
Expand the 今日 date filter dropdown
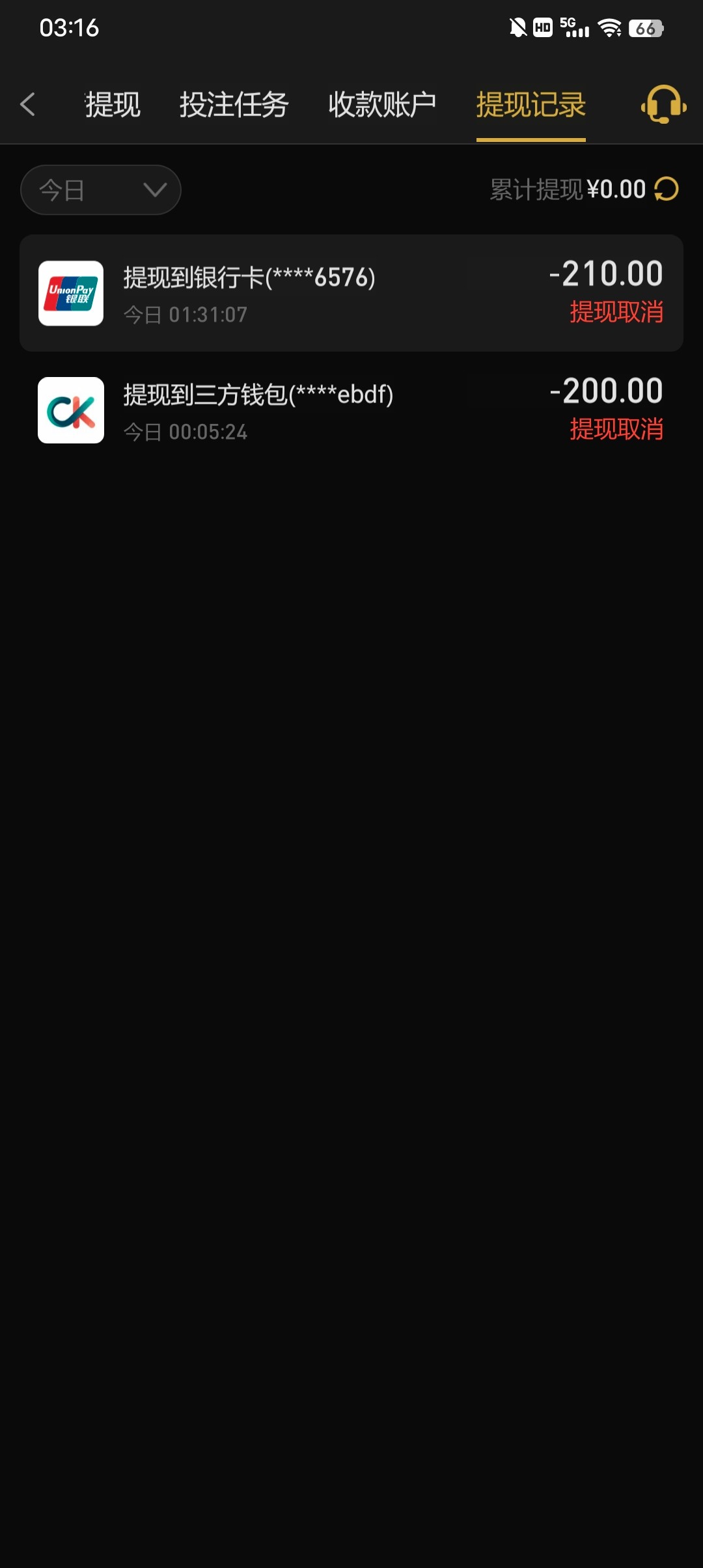(x=101, y=190)
